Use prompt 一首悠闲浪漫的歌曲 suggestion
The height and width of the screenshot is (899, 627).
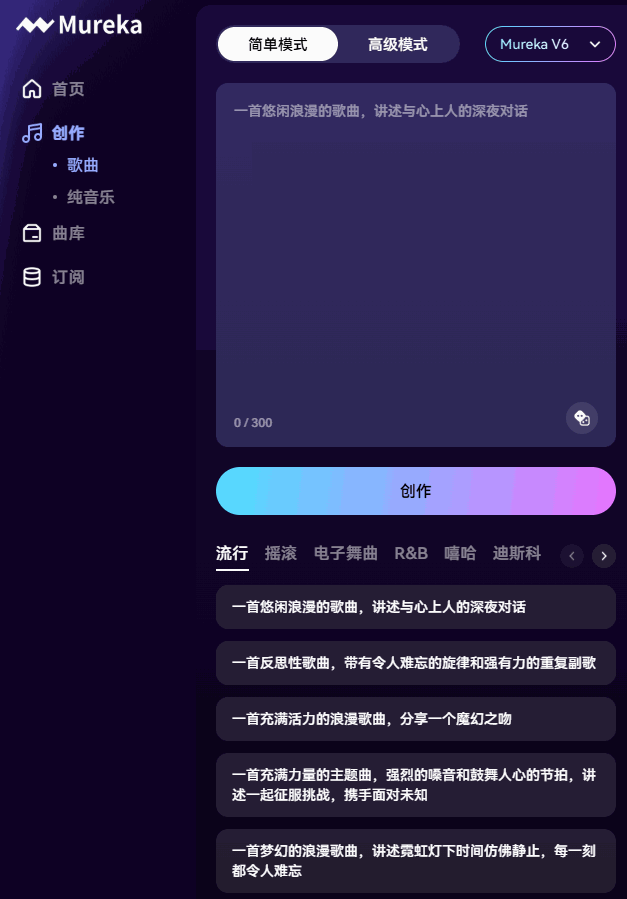415,607
